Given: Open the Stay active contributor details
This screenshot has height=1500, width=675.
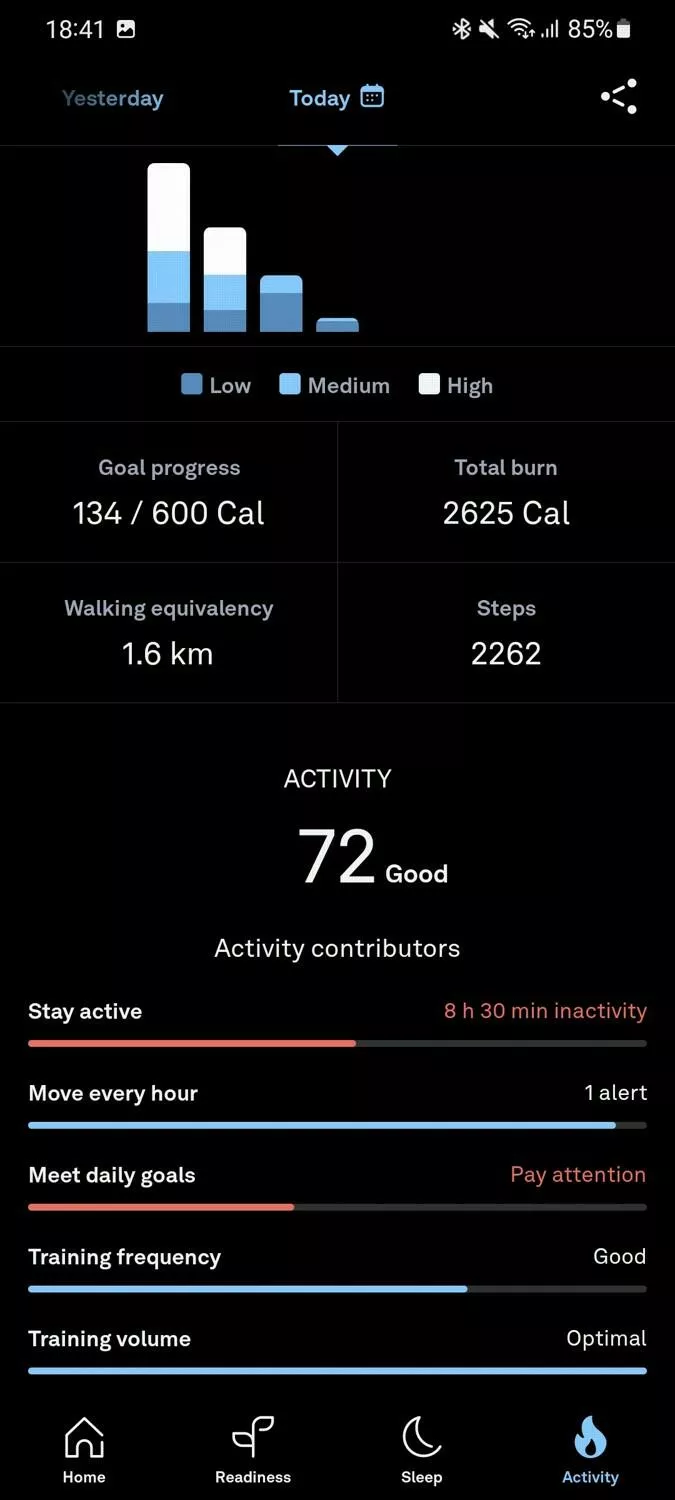Looking at the screenshot, I should pos(337,1023).
